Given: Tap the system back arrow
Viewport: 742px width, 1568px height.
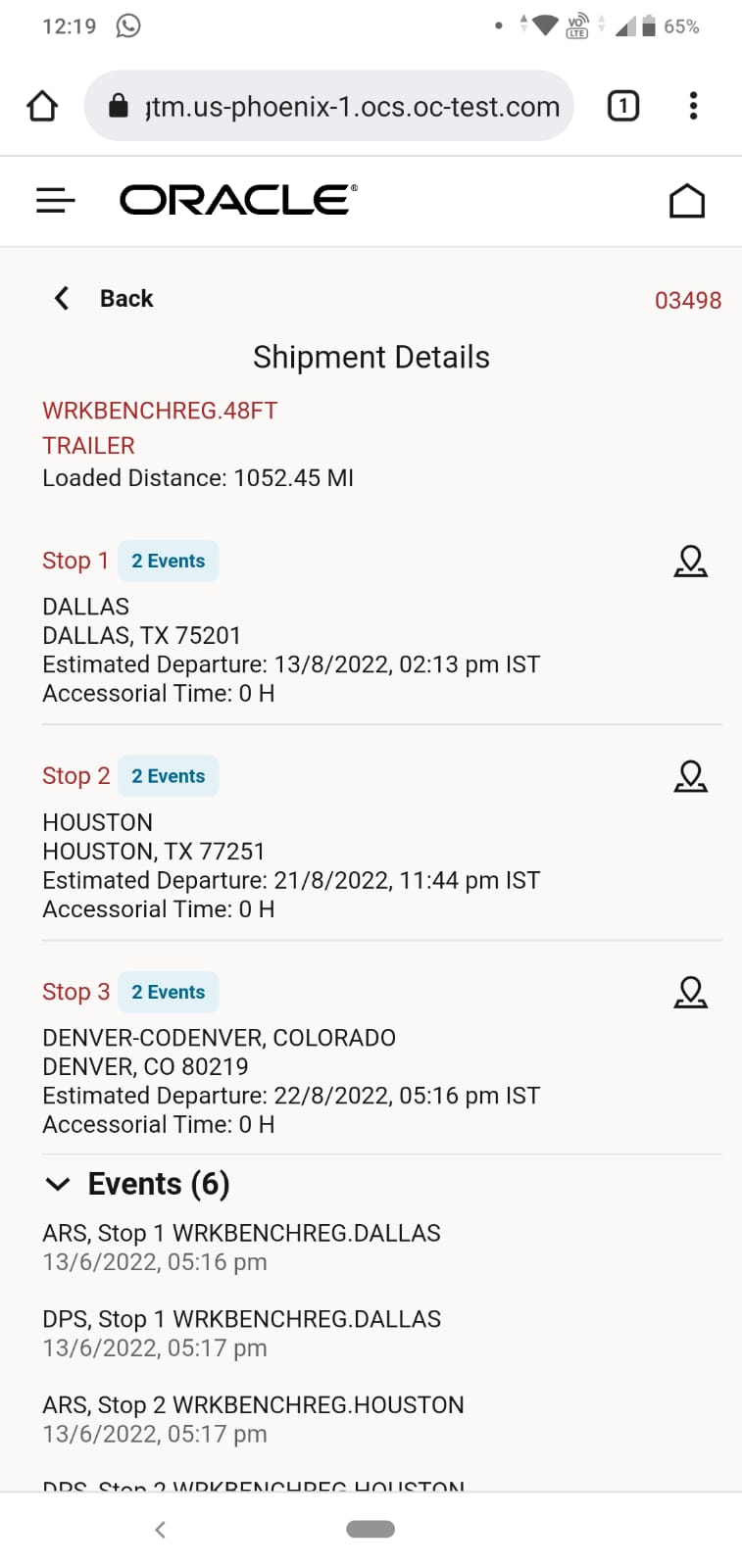Looking at the screenshot, I should click(161, 1529).
